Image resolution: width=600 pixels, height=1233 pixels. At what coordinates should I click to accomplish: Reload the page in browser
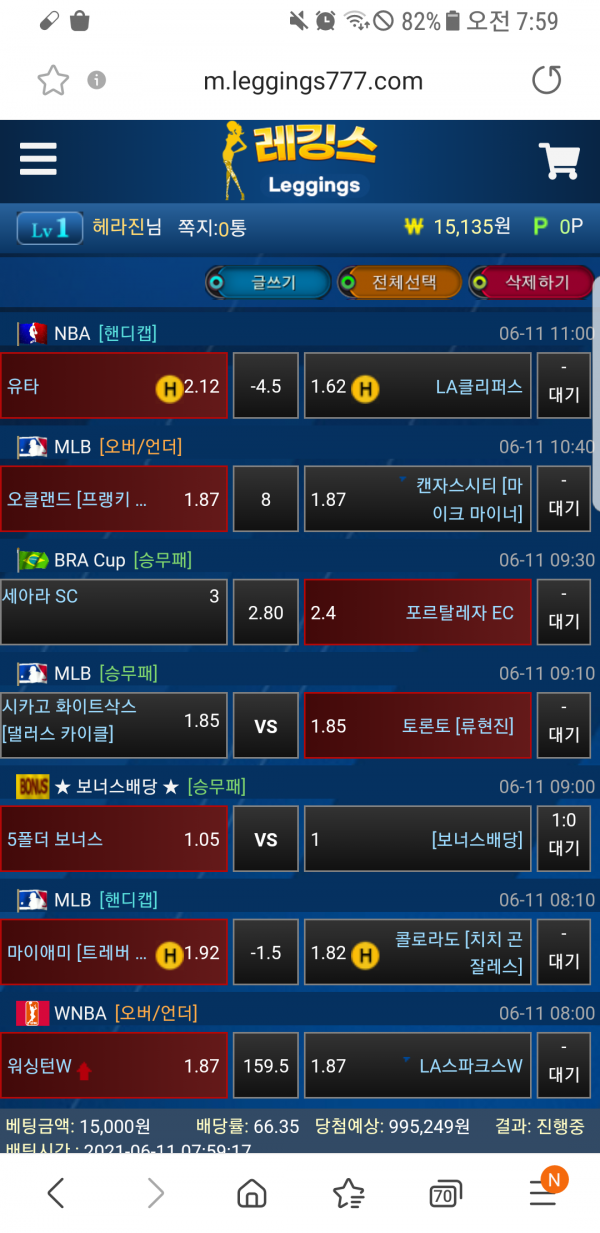point(546,80)
